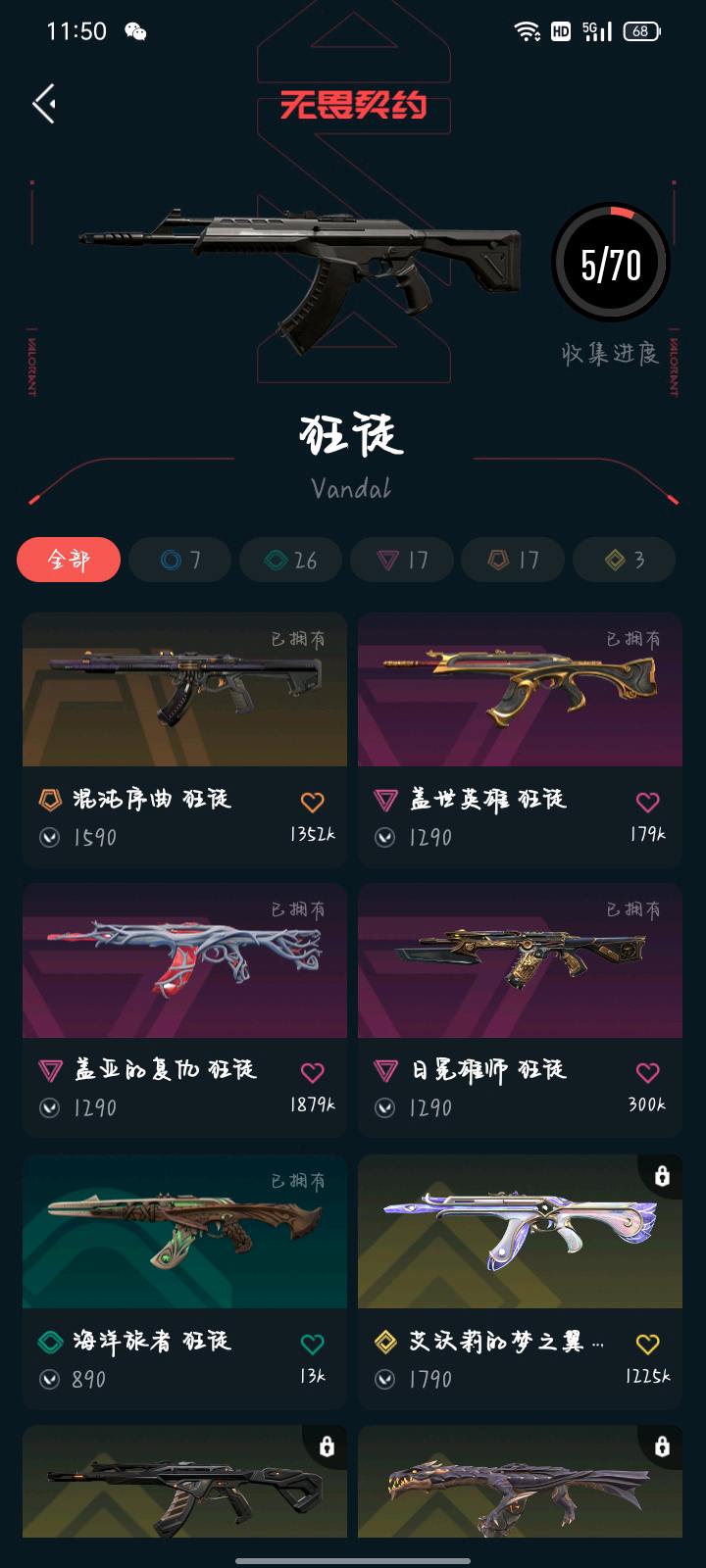706x1568 pixels.
Task: Like the 海洋旅者 狂徒 skin
Action: point(312,1345)
